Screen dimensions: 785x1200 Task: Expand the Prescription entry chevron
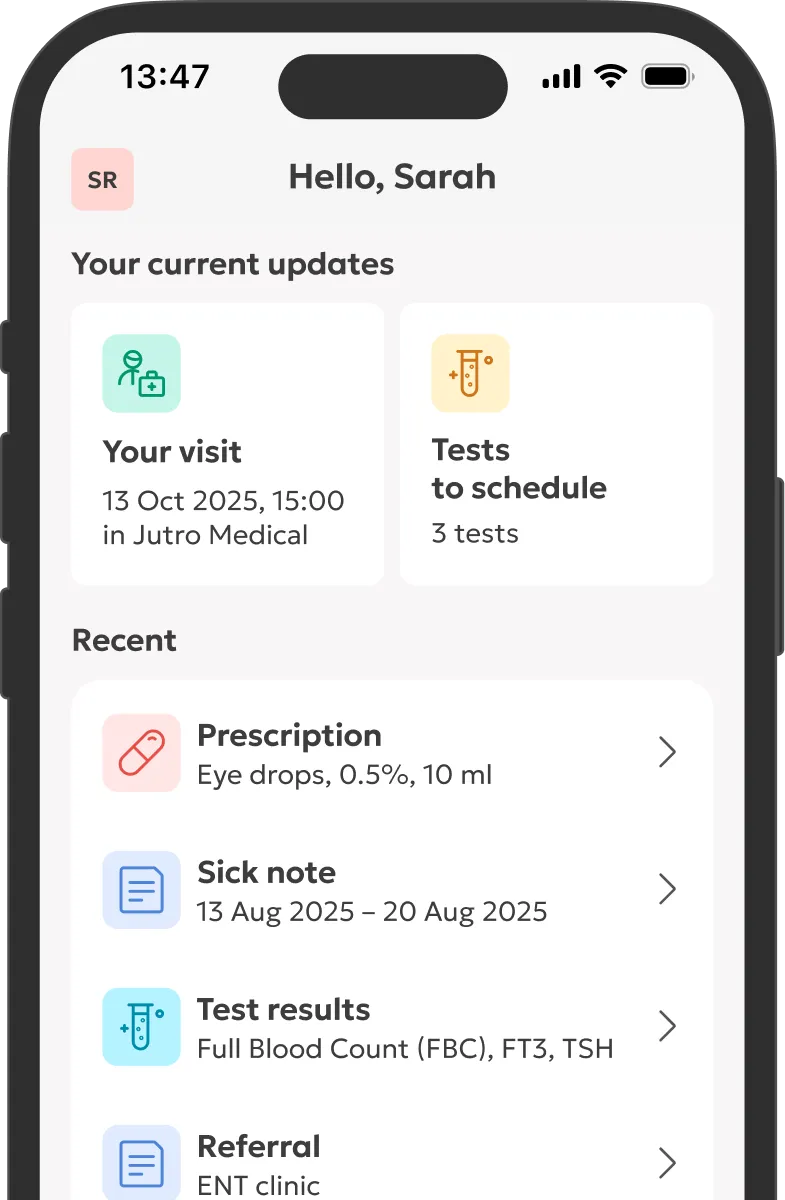coord(667,752)
